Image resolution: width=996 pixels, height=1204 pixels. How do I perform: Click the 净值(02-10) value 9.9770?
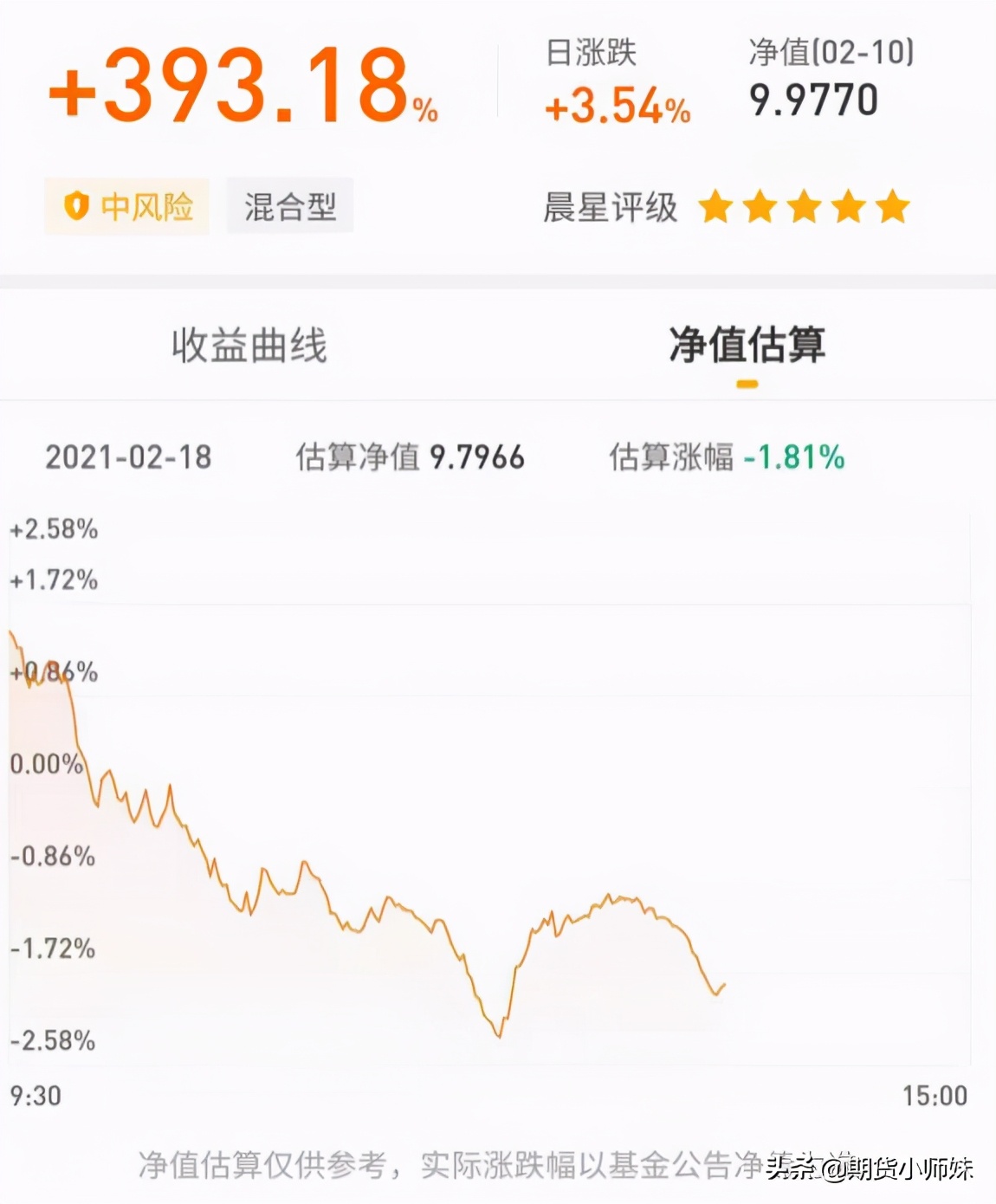coord(814,100)
